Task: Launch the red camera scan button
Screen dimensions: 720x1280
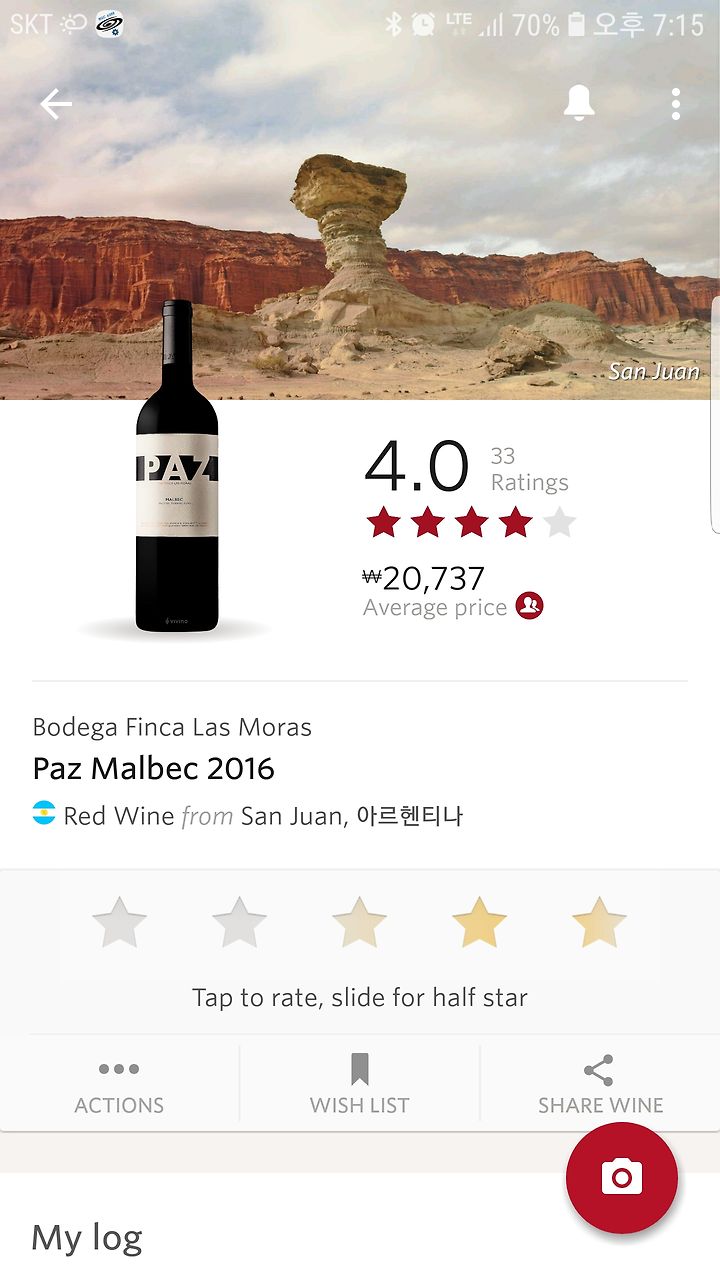Action: coord(621,1177)
